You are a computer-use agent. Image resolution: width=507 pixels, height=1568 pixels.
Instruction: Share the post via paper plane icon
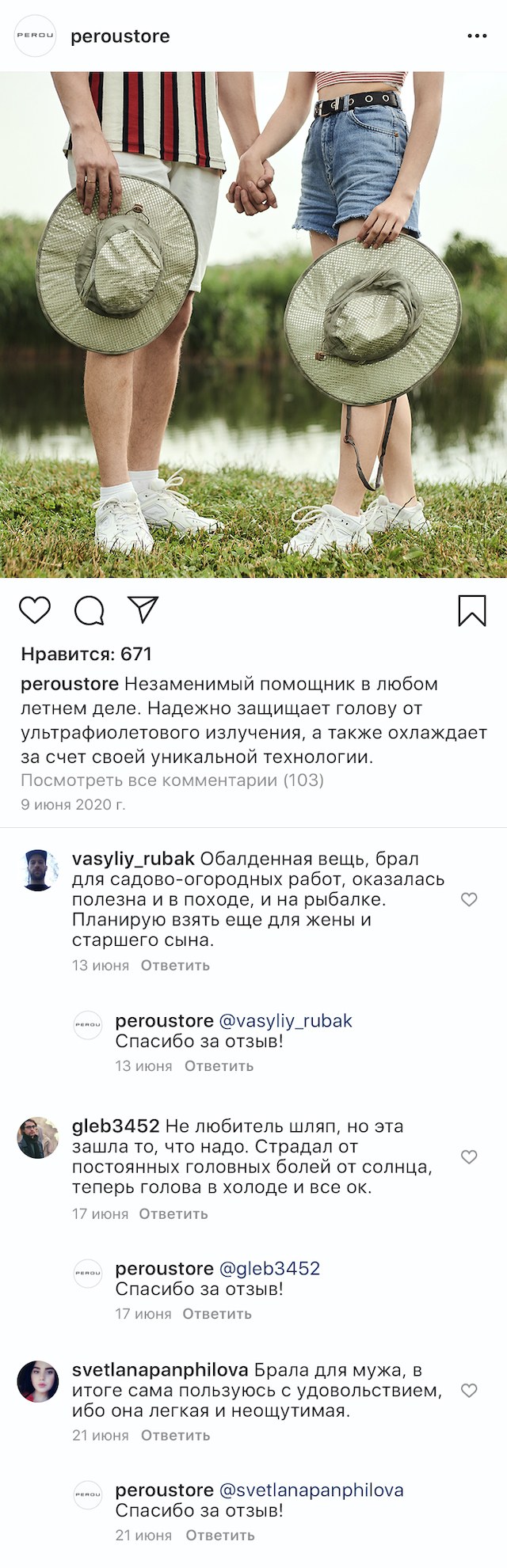click(143, 609)
